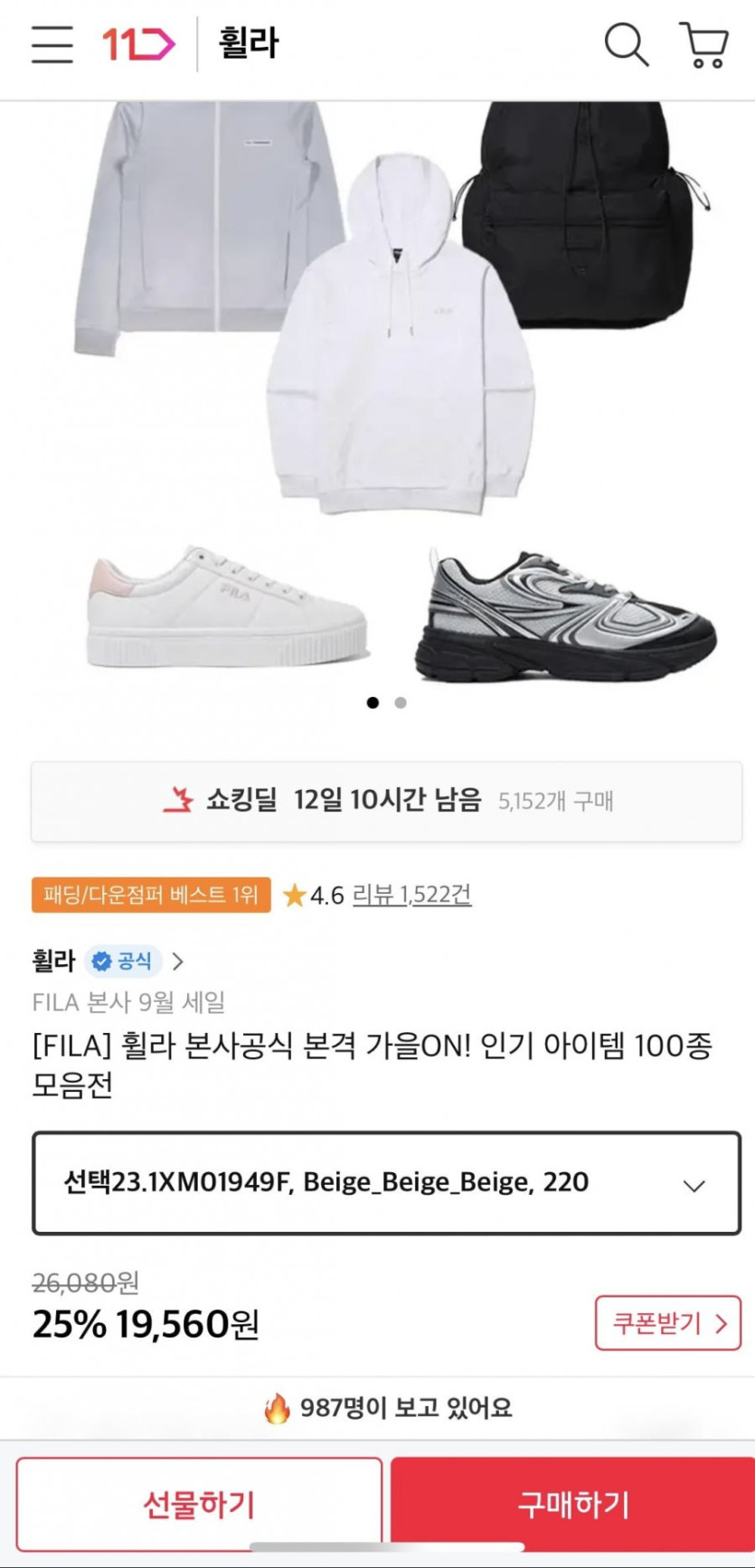The width and height of the screenshot is (755, 1568).
Task: Tap the 패딩/다운점퍼 베스트 1위 badge
Action: (151, 895)
